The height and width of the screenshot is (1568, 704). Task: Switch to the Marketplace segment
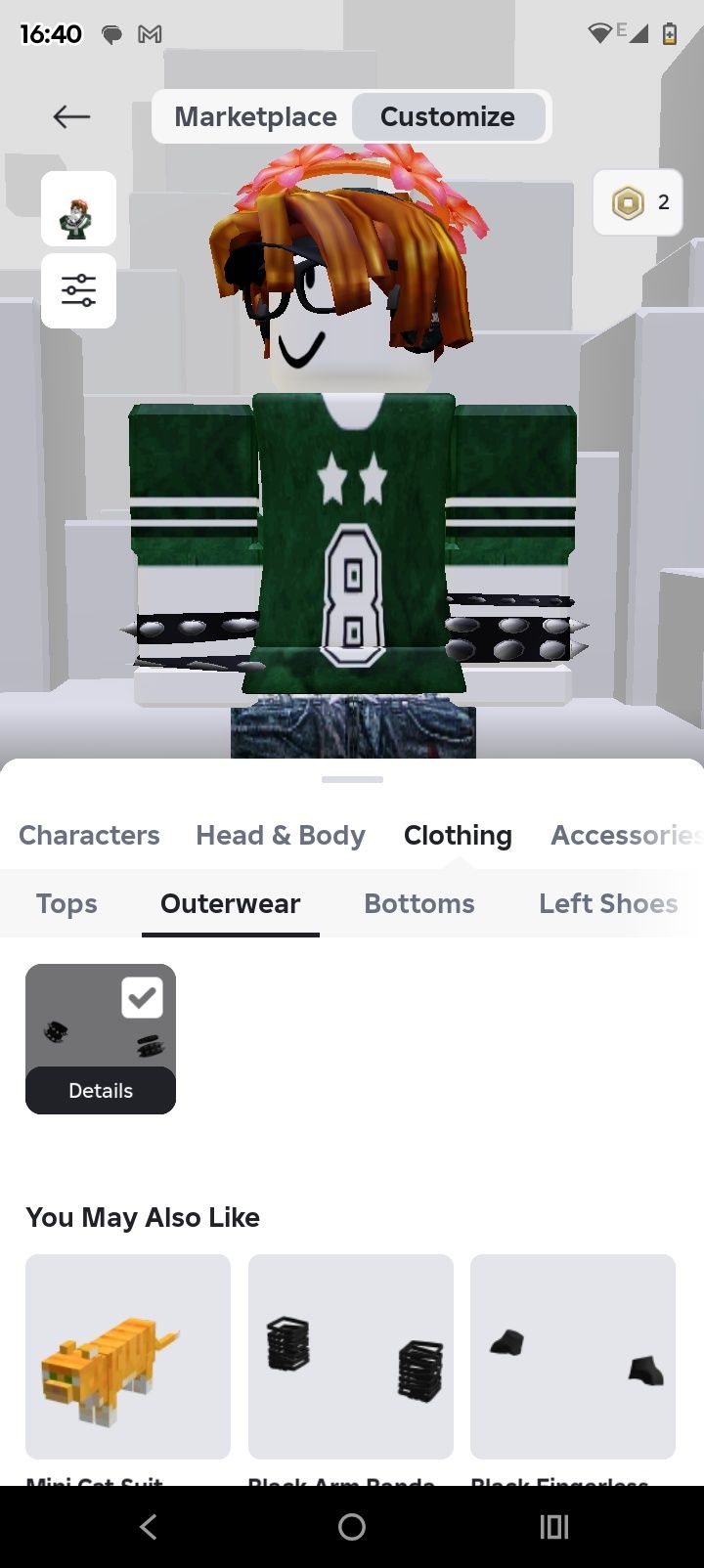click(255, 117)
